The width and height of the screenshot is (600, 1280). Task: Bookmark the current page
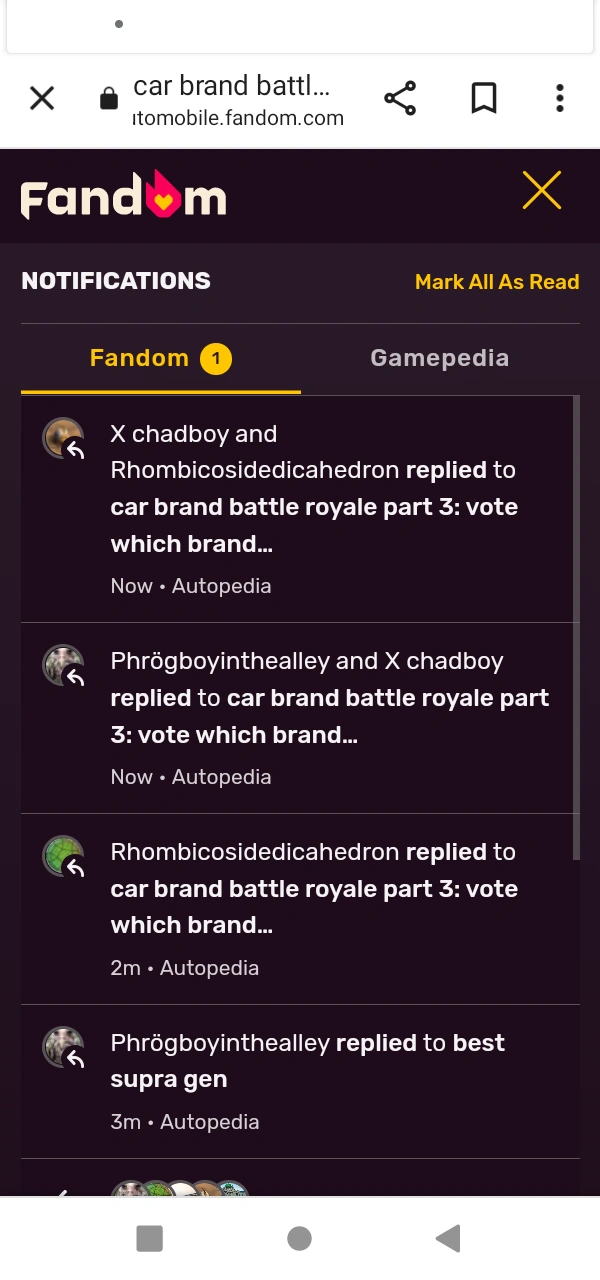pos(484,98)
